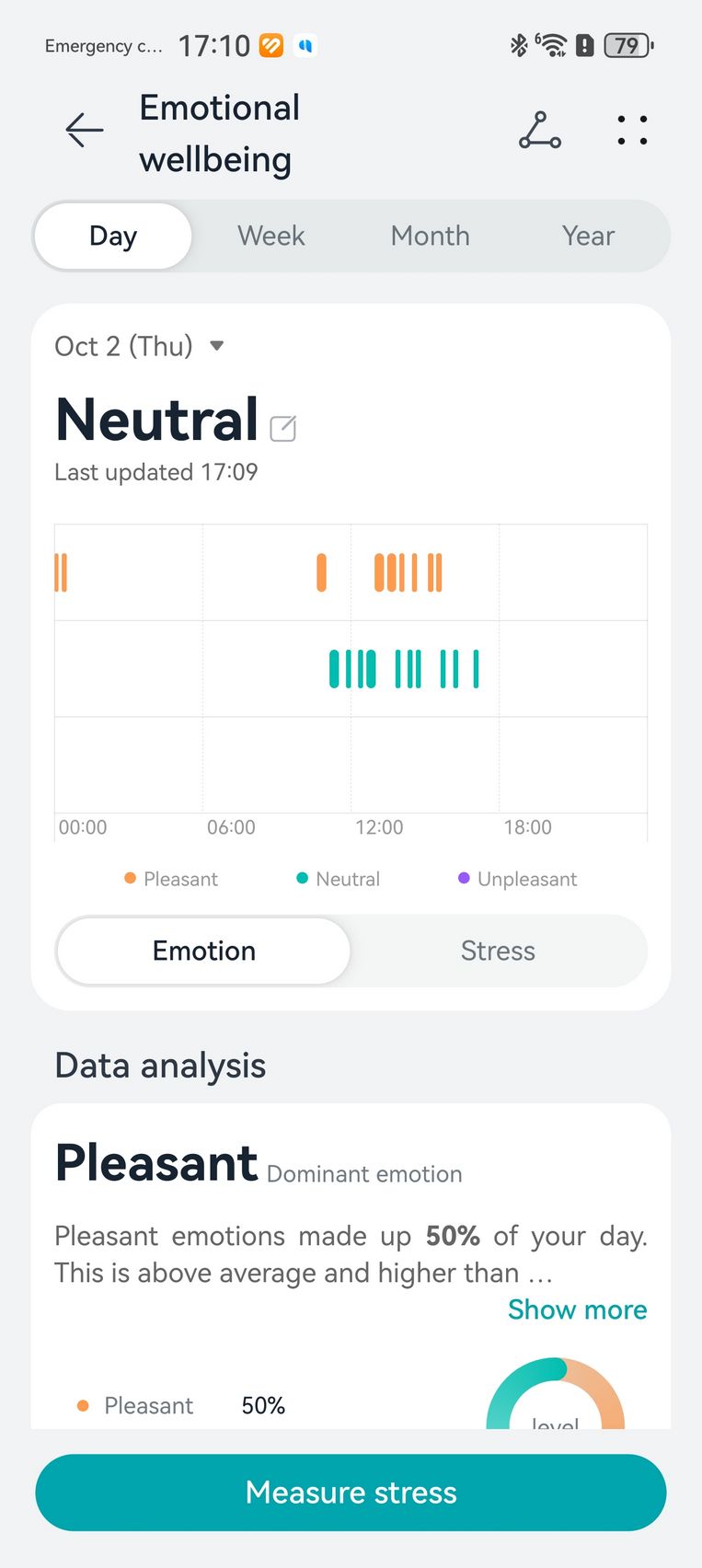
Task: Switch to the Month view
Action: coord(430,236)
